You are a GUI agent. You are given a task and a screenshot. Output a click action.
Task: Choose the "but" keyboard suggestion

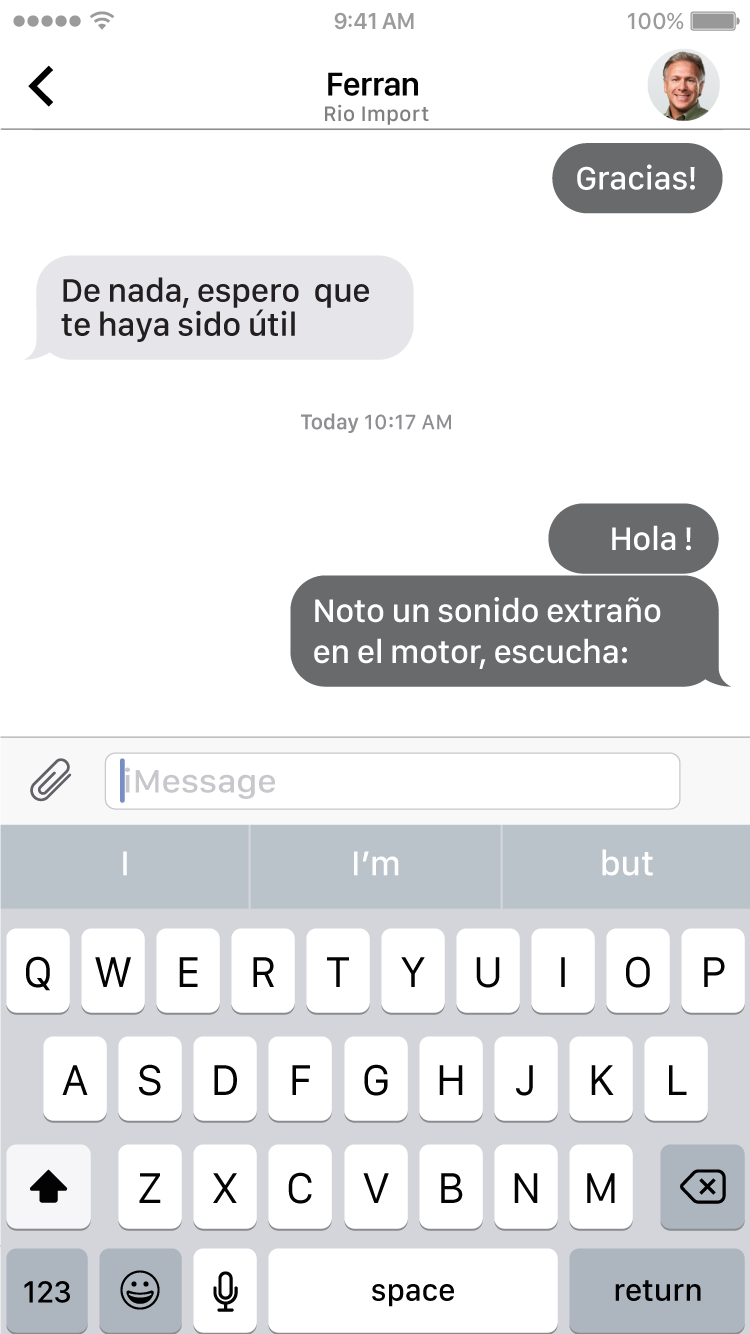pyautogui.click(x=626, y=864)
